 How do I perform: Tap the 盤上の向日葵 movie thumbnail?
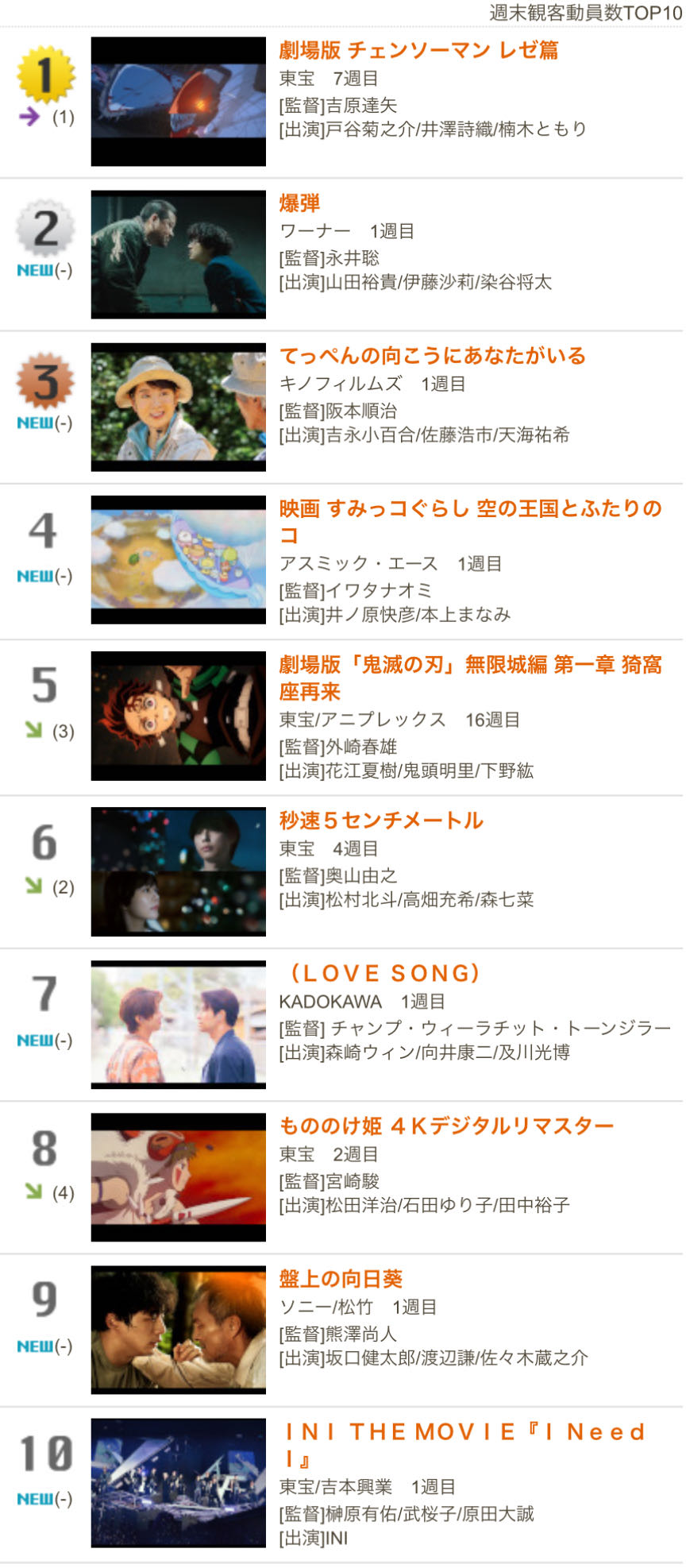[x=179, y=1330]
